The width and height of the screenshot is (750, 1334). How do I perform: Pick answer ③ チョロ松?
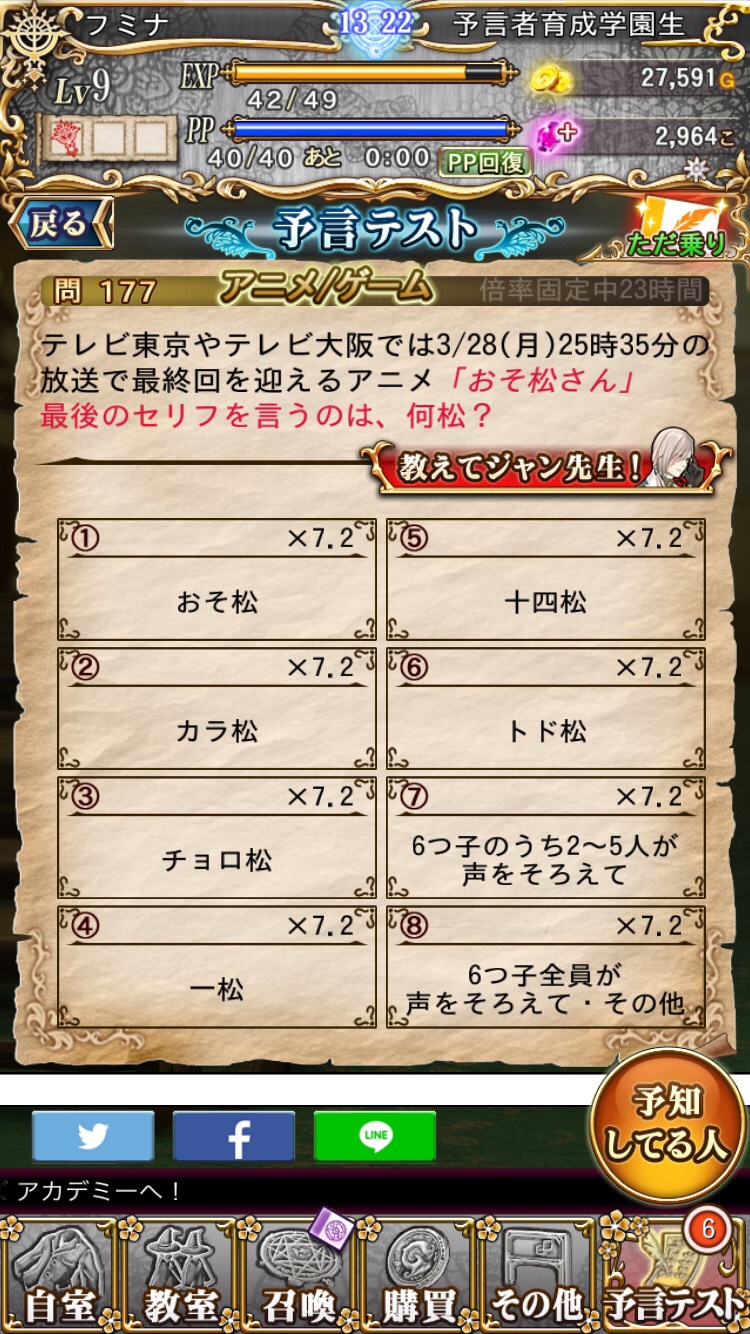(217, 838)
